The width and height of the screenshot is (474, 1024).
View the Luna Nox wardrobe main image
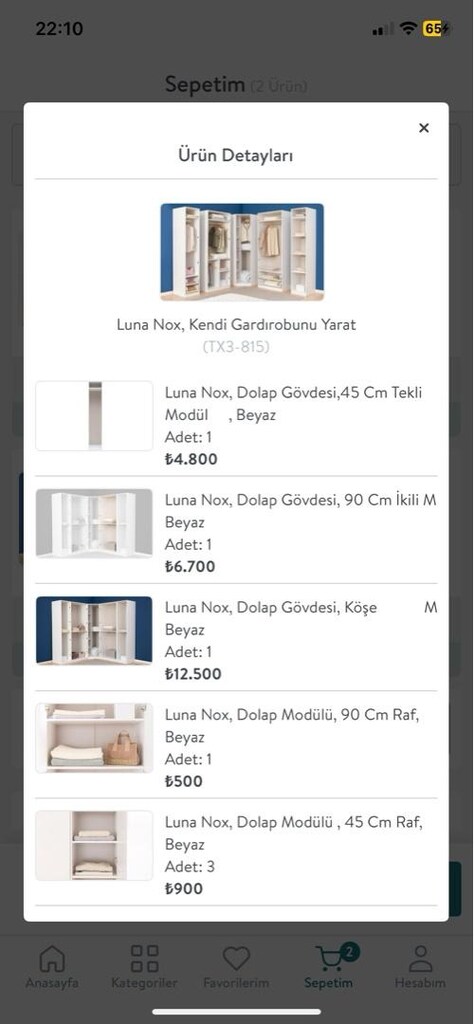tap(242, 251)
